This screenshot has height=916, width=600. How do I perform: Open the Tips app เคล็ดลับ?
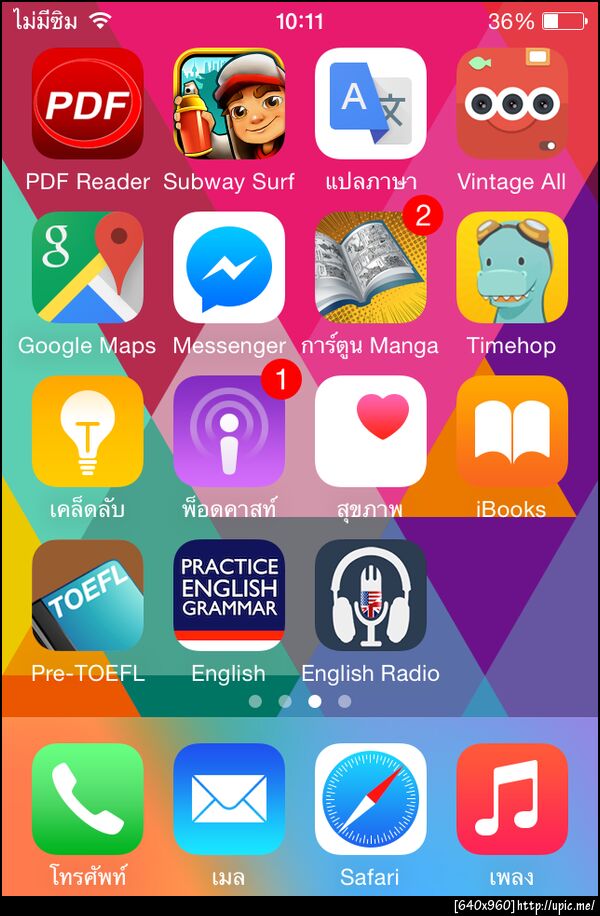tap(87, 432)
